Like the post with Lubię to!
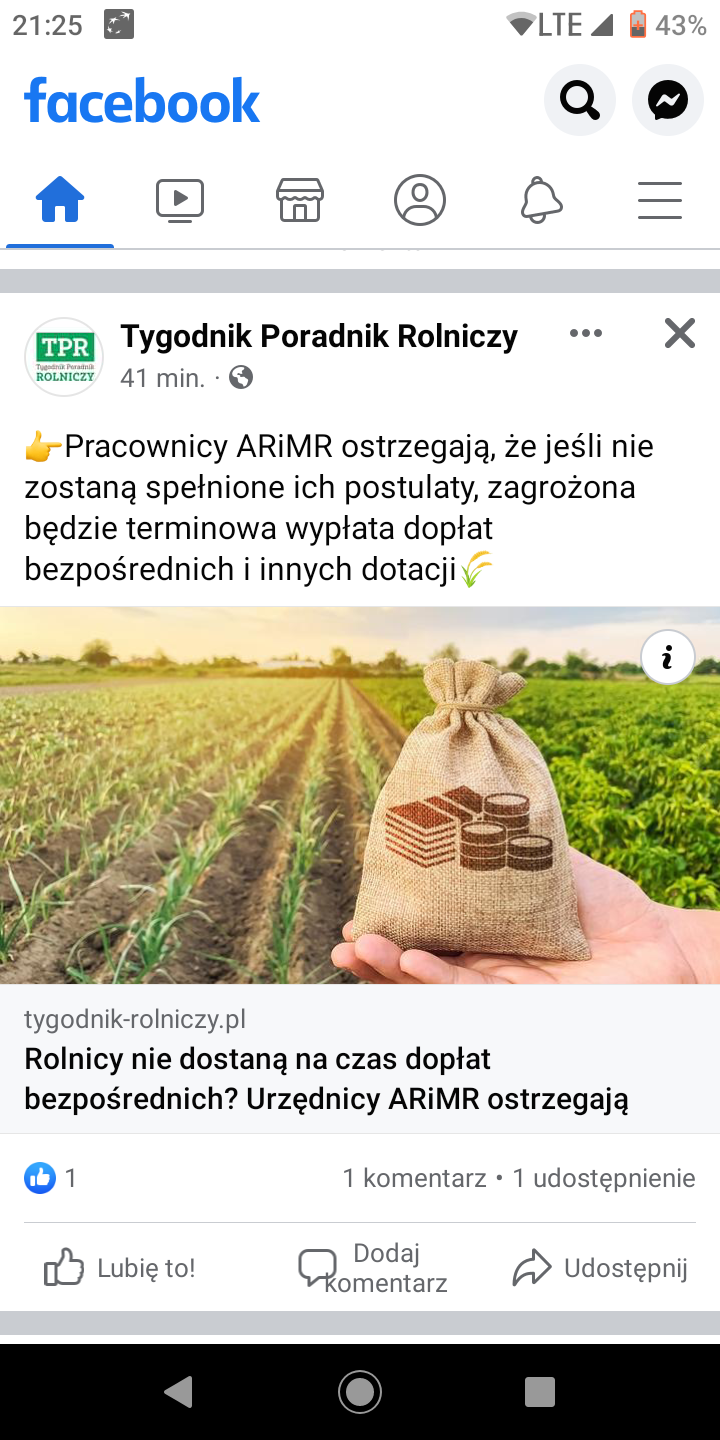The width and height of the screenshot is (720, 1440). point(120,1269)
